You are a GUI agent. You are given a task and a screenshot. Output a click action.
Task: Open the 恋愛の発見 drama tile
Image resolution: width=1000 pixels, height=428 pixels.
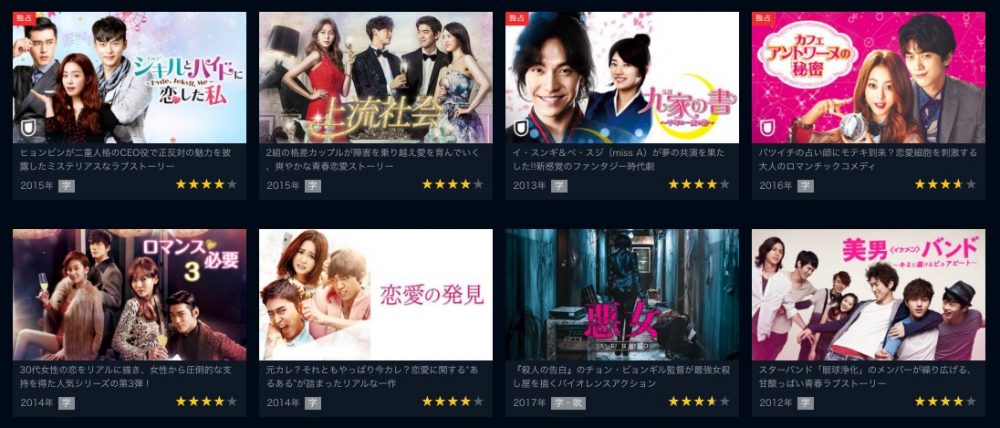(375, 295)
